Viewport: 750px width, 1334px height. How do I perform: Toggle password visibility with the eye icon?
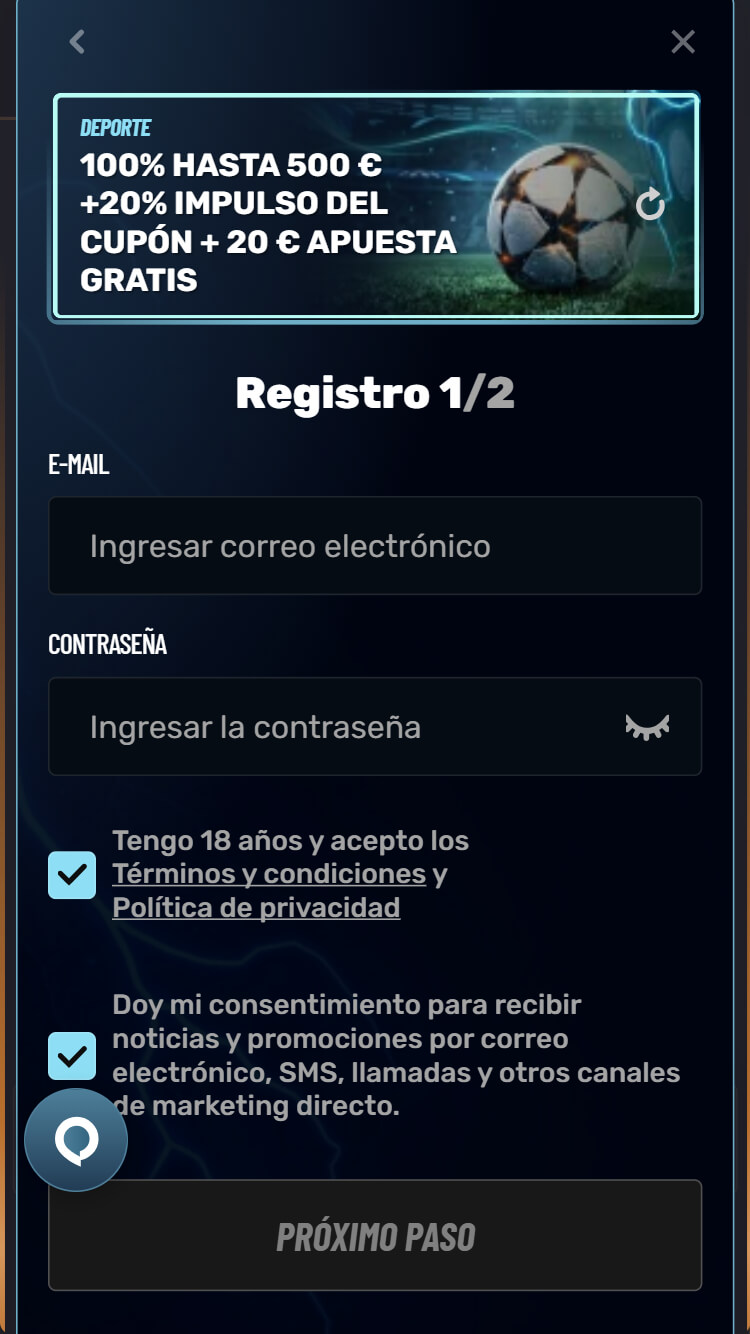tap(647, 727)
